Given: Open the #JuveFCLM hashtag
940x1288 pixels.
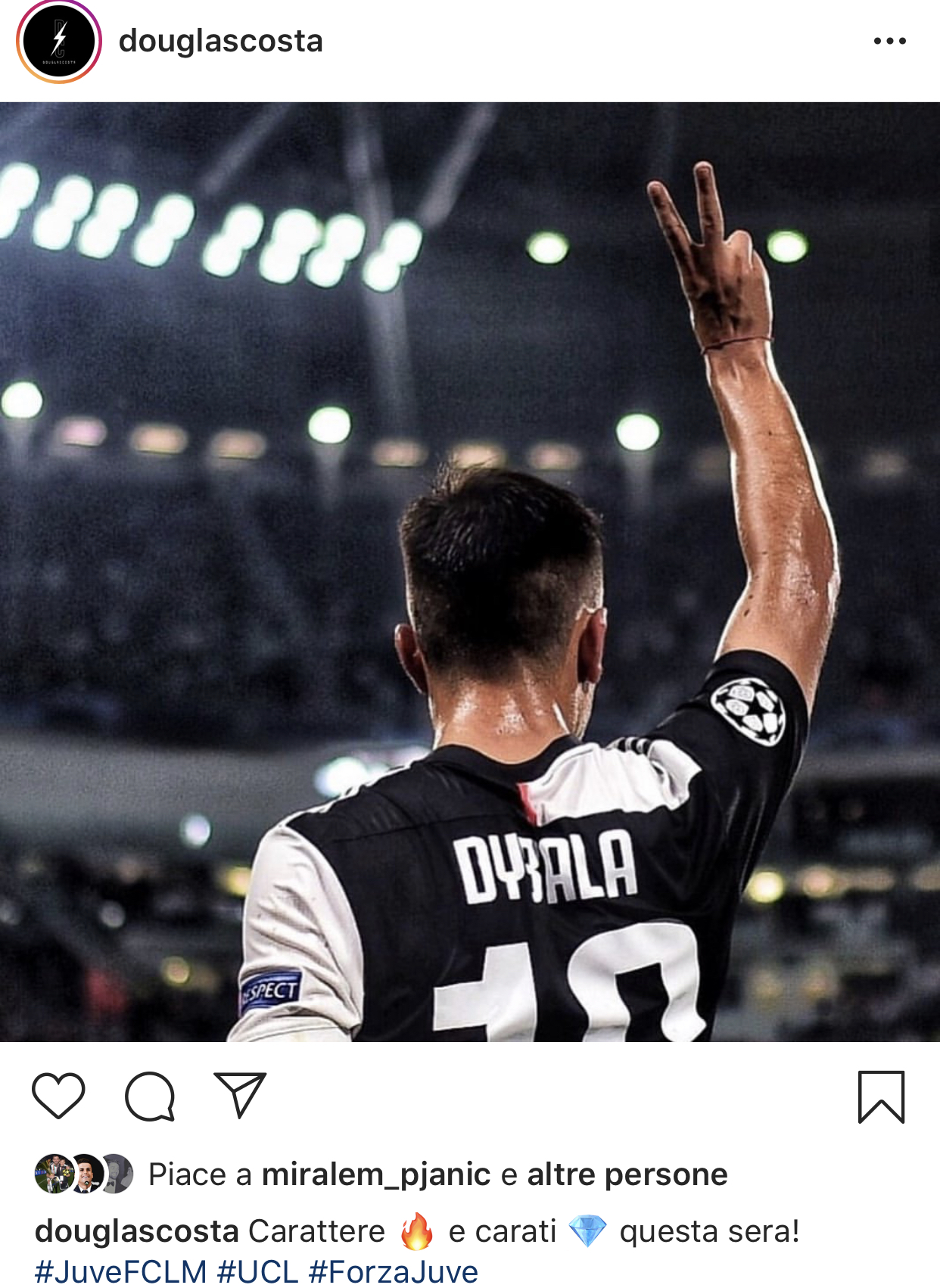Looking at the screenshot, I should tap(120, 1271).
